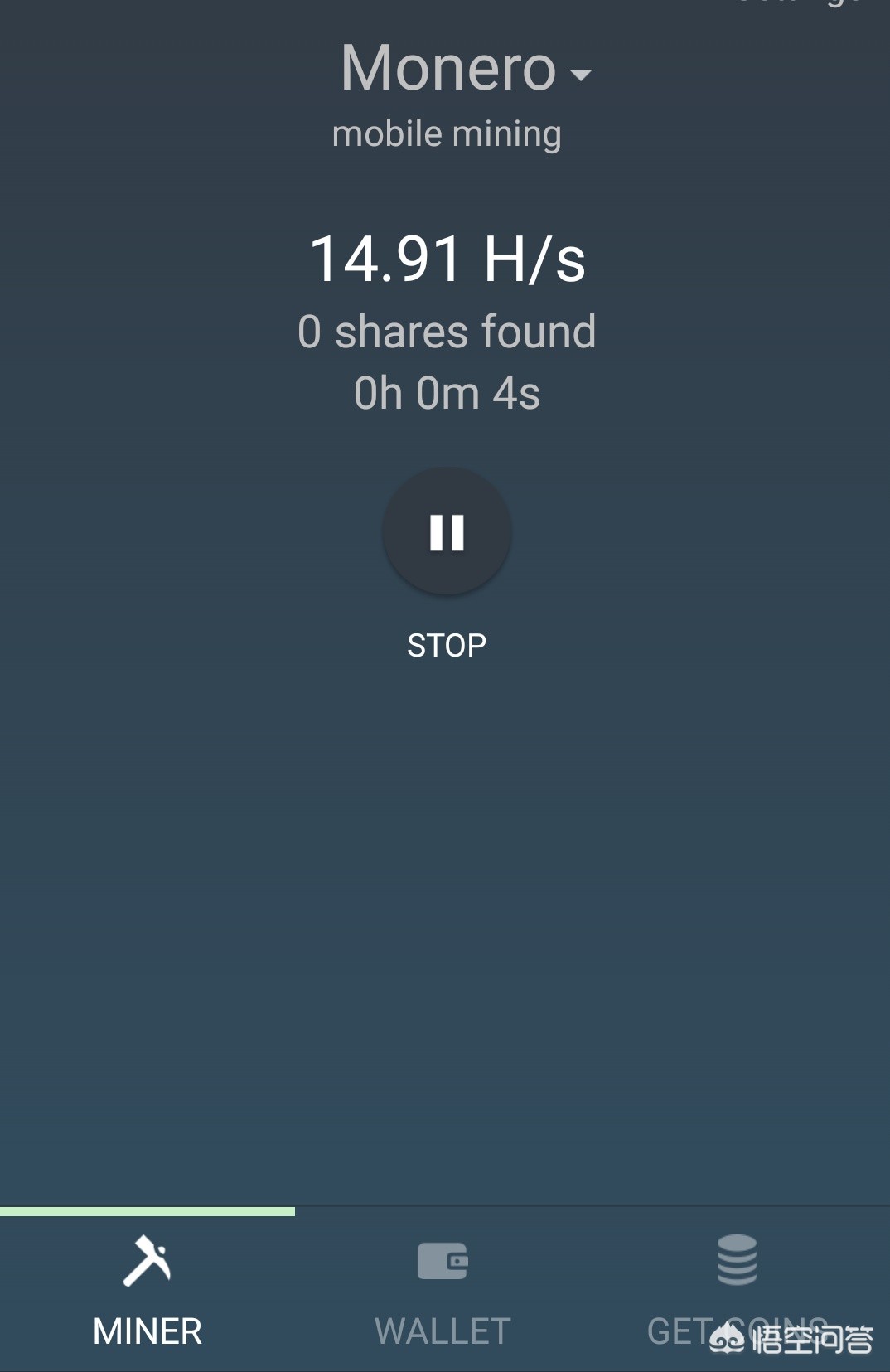Stop mining with the pause button
Viewport: 890px width, 1372px height.
pyautogui.click(x=447, y=532)
